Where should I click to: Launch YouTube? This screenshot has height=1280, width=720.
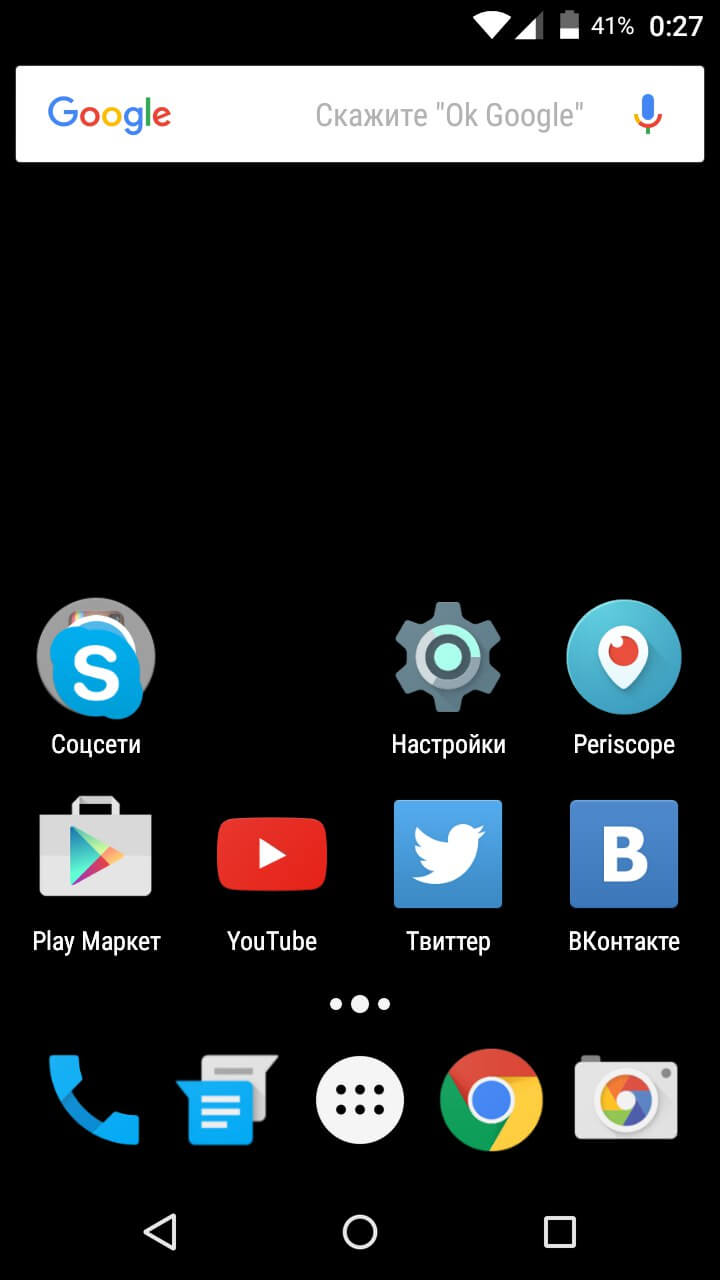[271, 854]
